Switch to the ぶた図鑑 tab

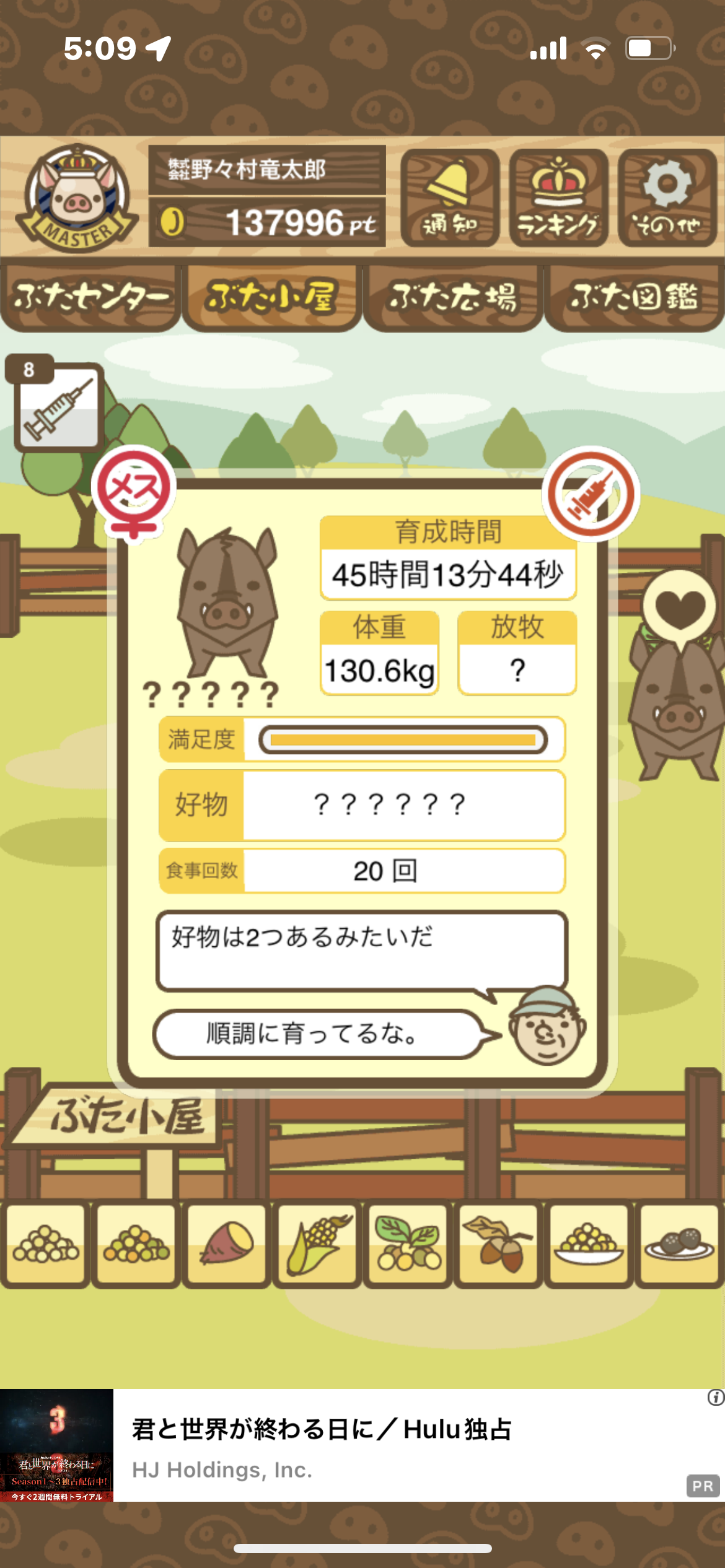pyautogui.click(x=635, y=298)
